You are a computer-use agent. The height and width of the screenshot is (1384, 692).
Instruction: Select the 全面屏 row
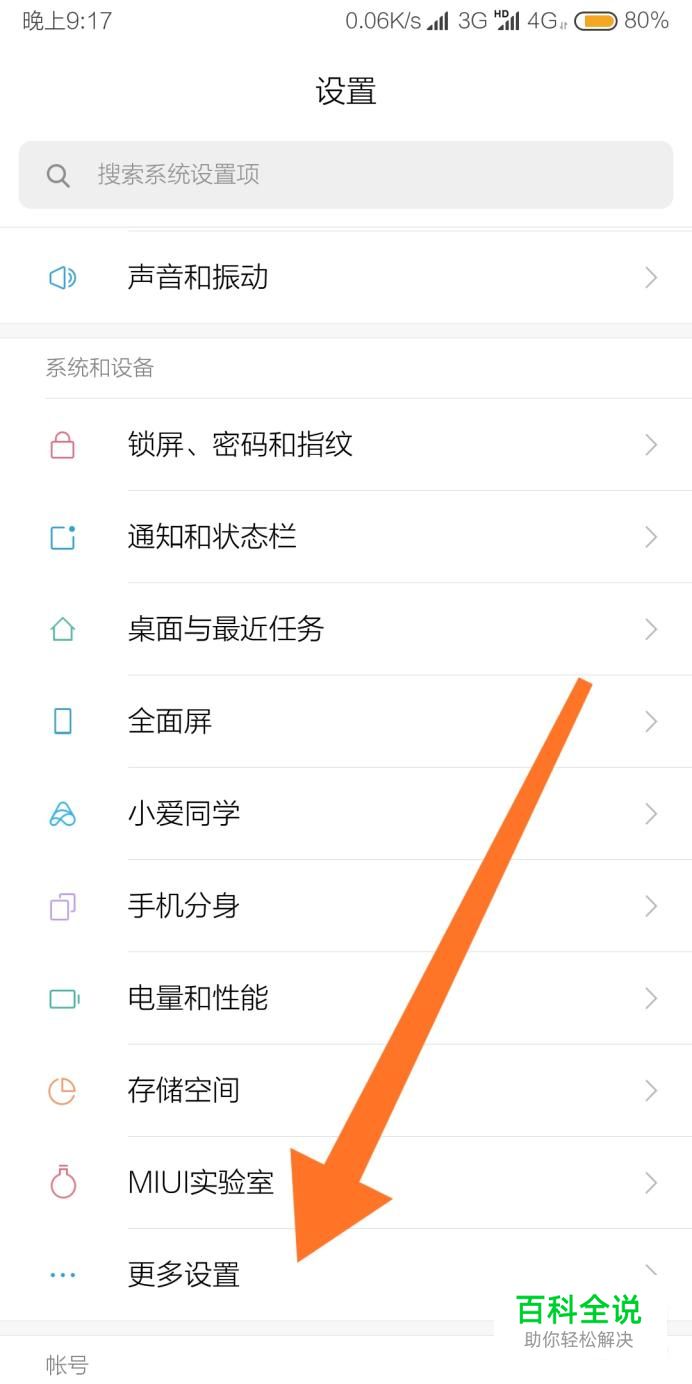tap(345, 721)
